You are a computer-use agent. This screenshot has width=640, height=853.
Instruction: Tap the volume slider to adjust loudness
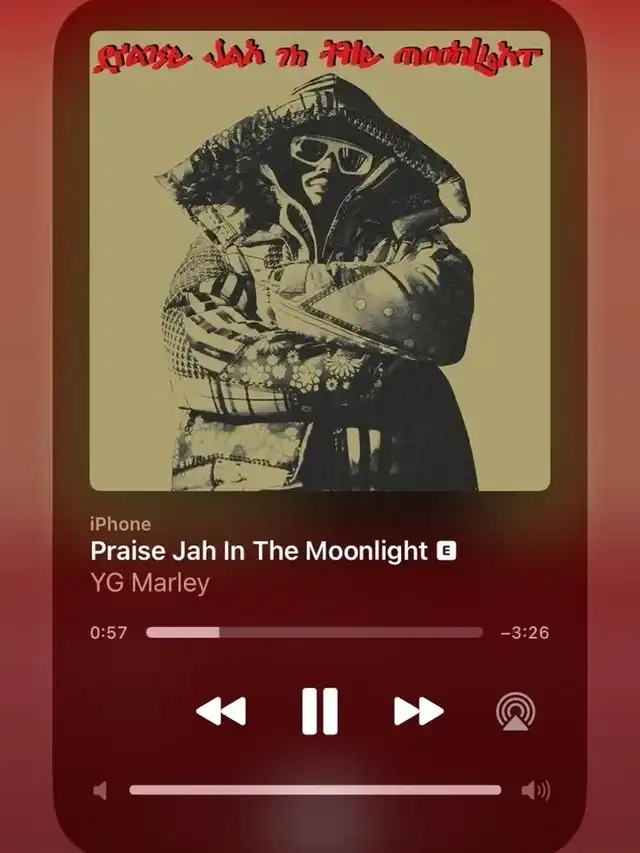click(x=315, y=790)
